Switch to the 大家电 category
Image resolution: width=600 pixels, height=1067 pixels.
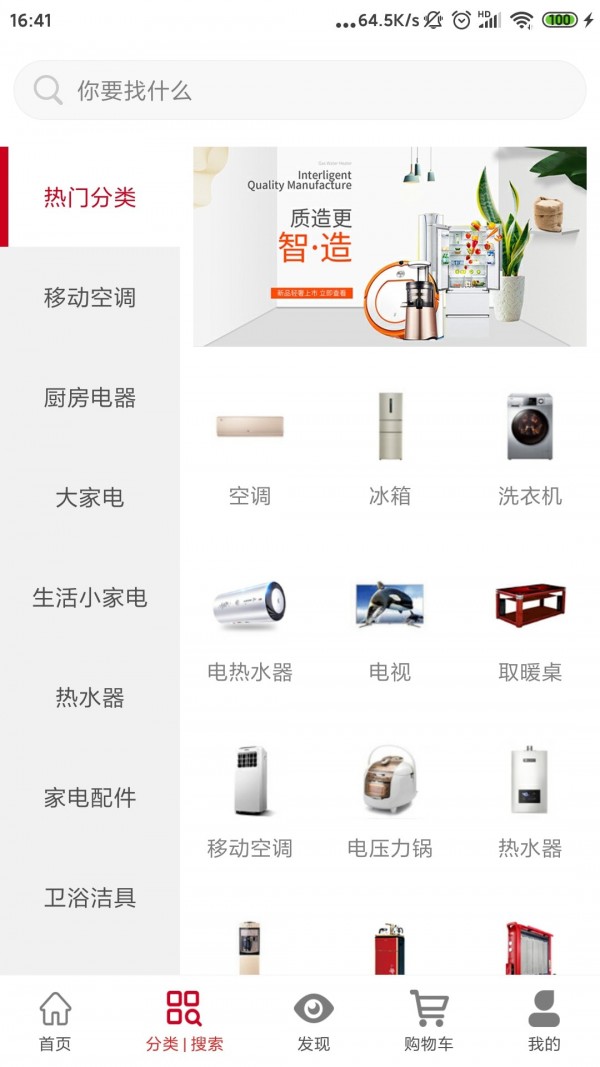90,497
